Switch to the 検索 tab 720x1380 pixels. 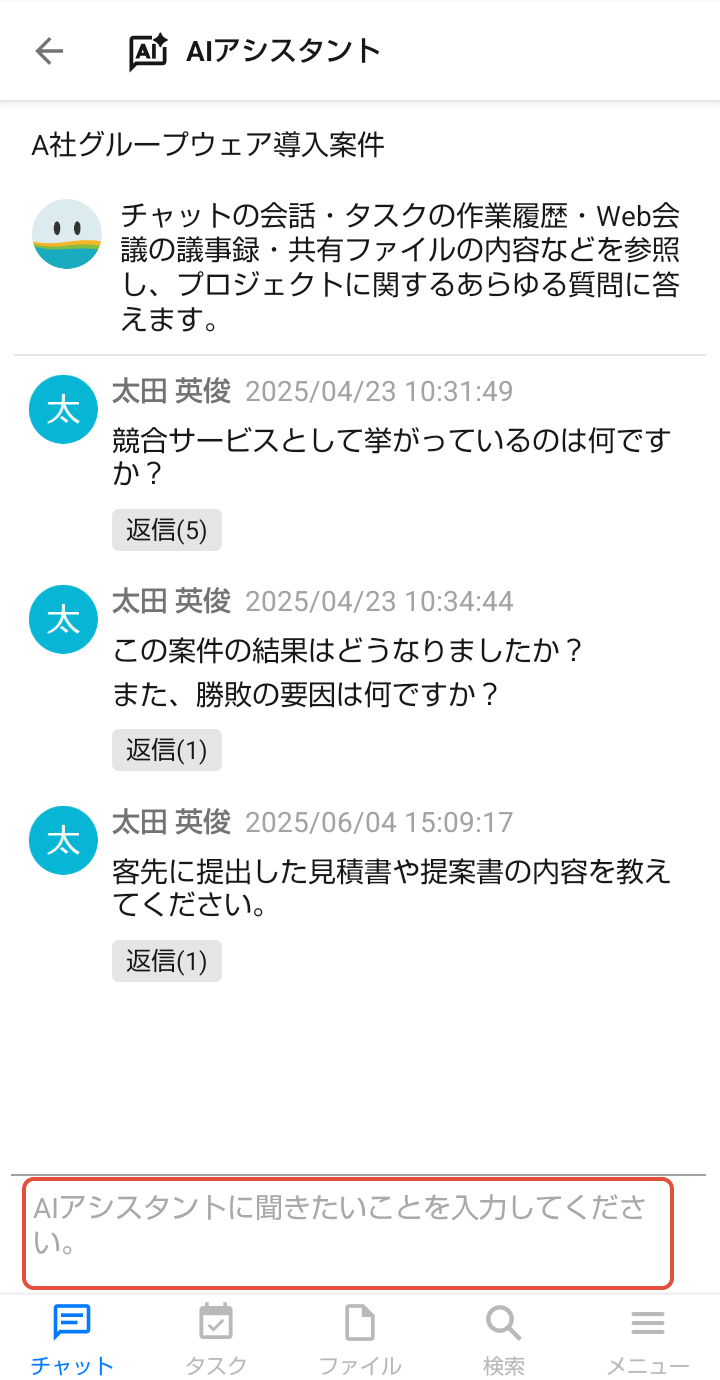point(503,1339)
